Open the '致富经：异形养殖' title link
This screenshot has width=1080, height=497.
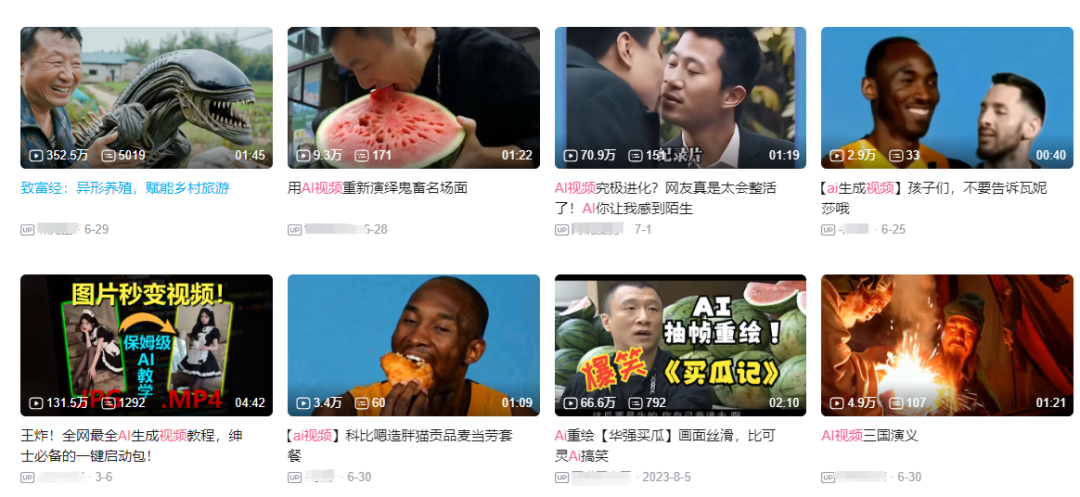[x=125, y=188]
